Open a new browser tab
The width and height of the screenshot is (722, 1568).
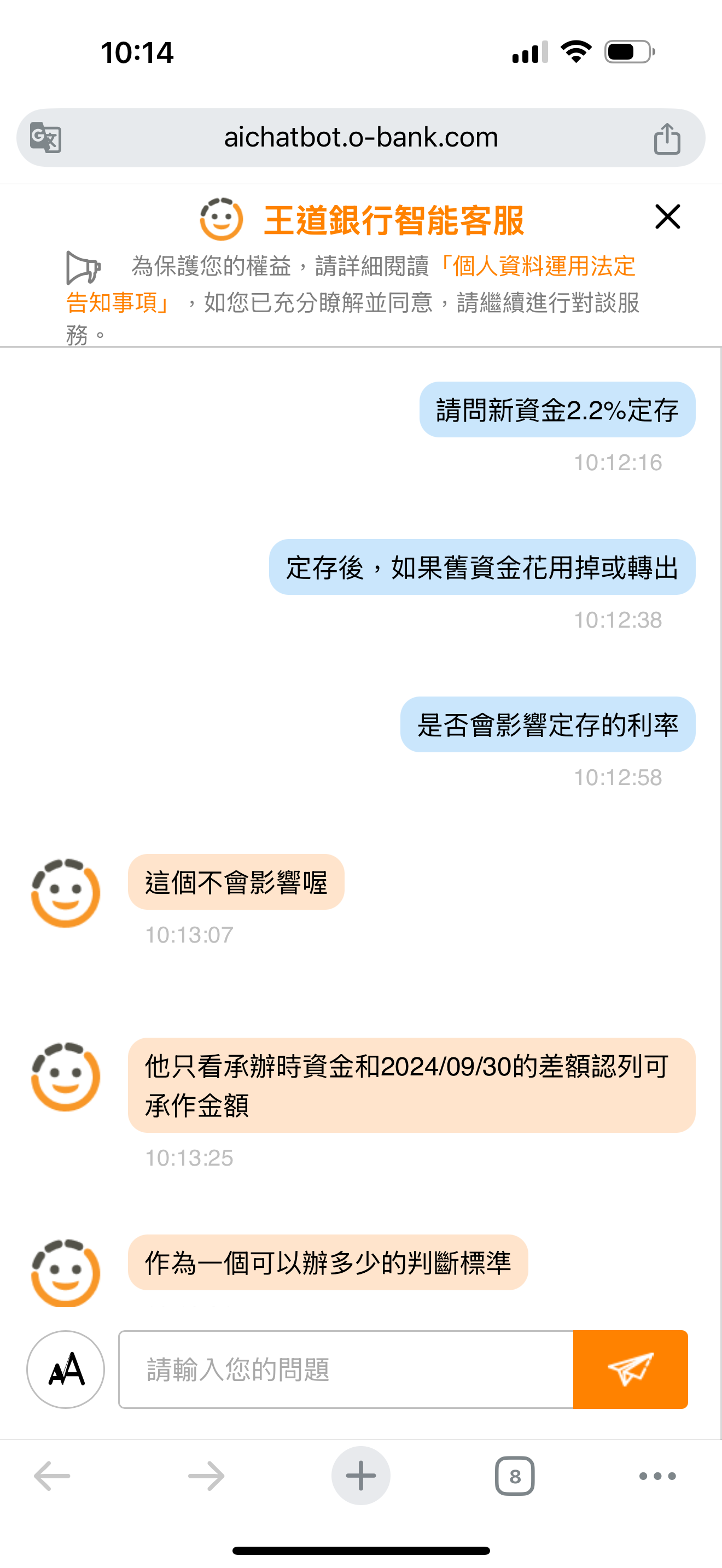click(360, 1476)
